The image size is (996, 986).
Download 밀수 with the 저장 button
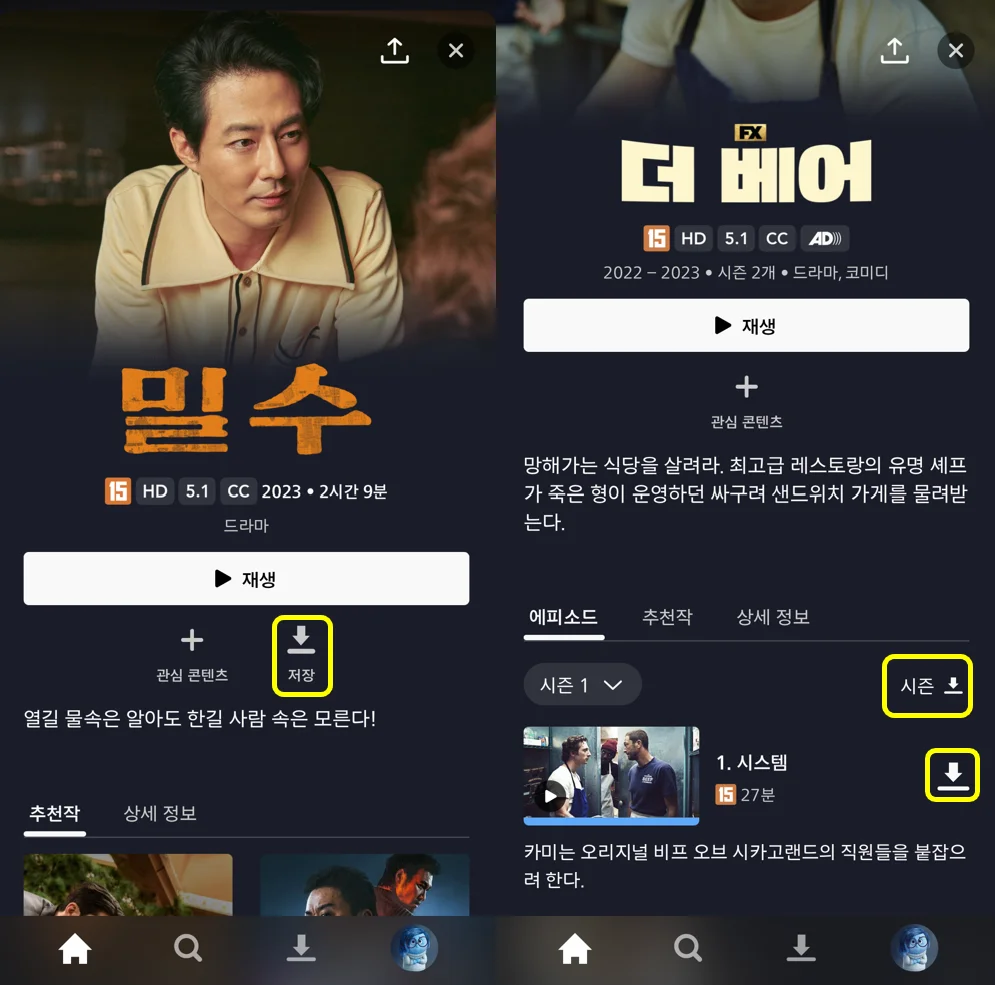coord(301,655)
